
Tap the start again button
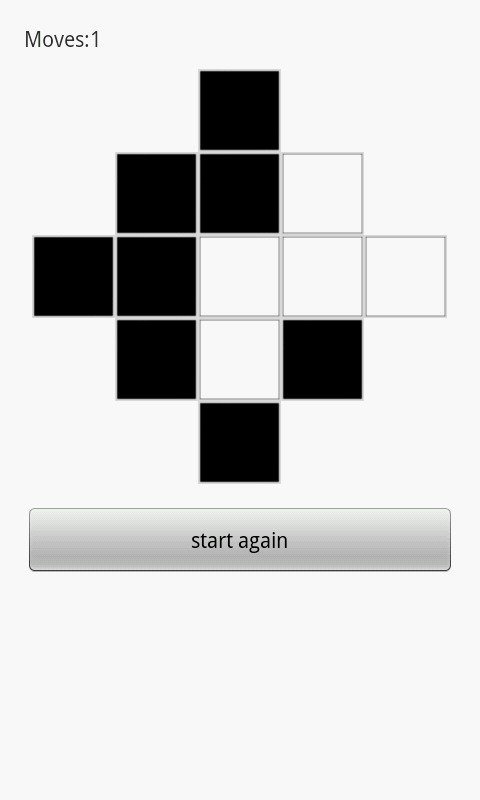pos(240,539)
